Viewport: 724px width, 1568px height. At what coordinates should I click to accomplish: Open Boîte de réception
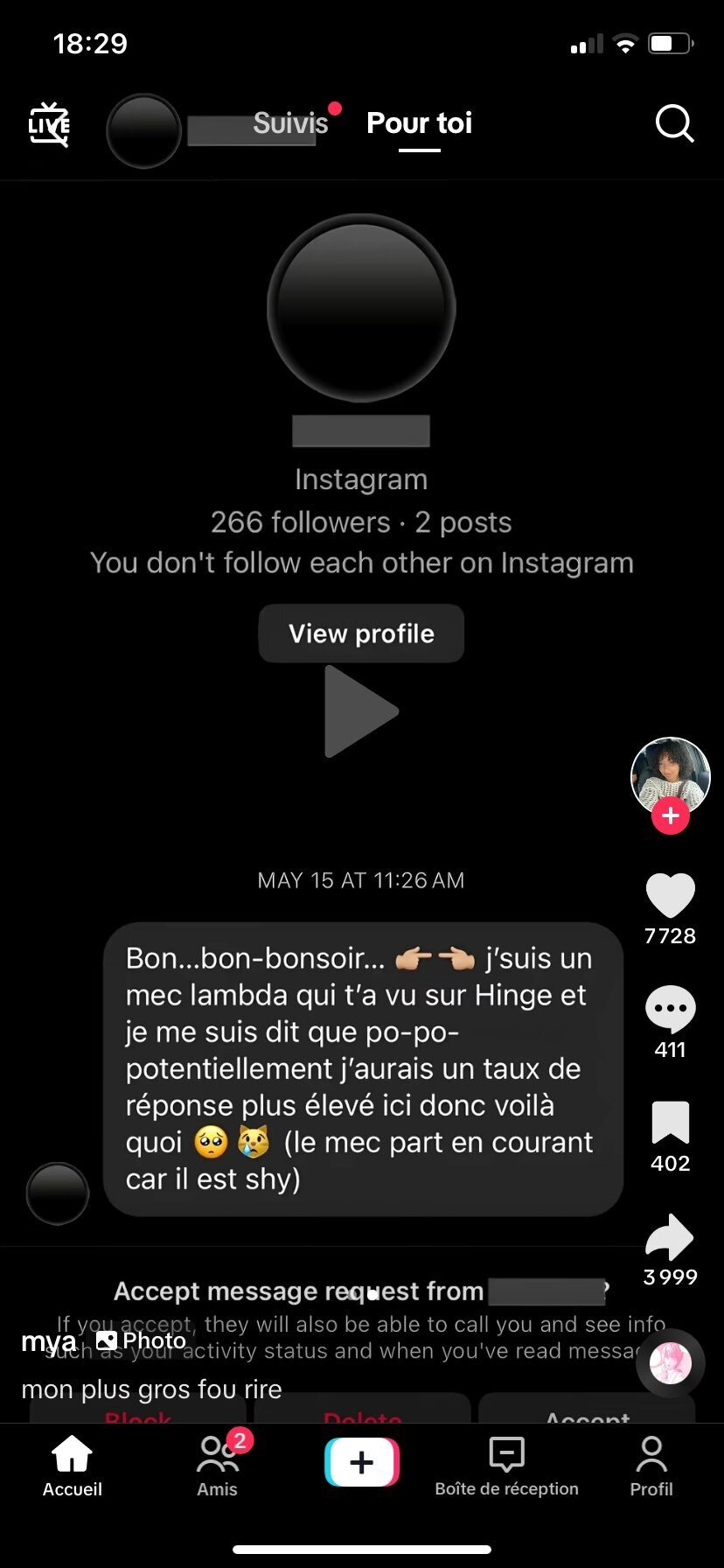506,1466
